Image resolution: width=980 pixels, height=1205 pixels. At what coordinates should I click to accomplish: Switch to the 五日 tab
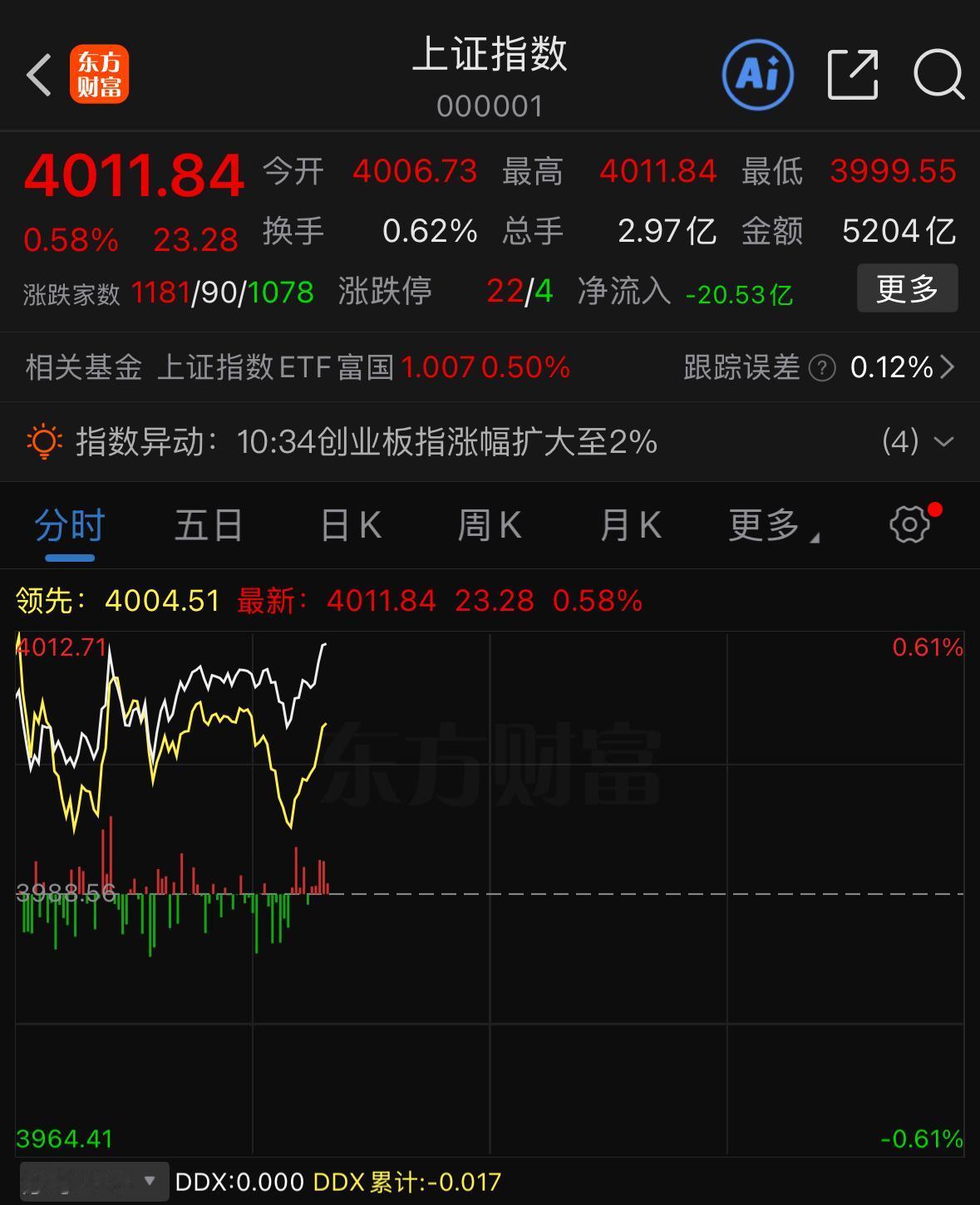click(x=209, y=524)
